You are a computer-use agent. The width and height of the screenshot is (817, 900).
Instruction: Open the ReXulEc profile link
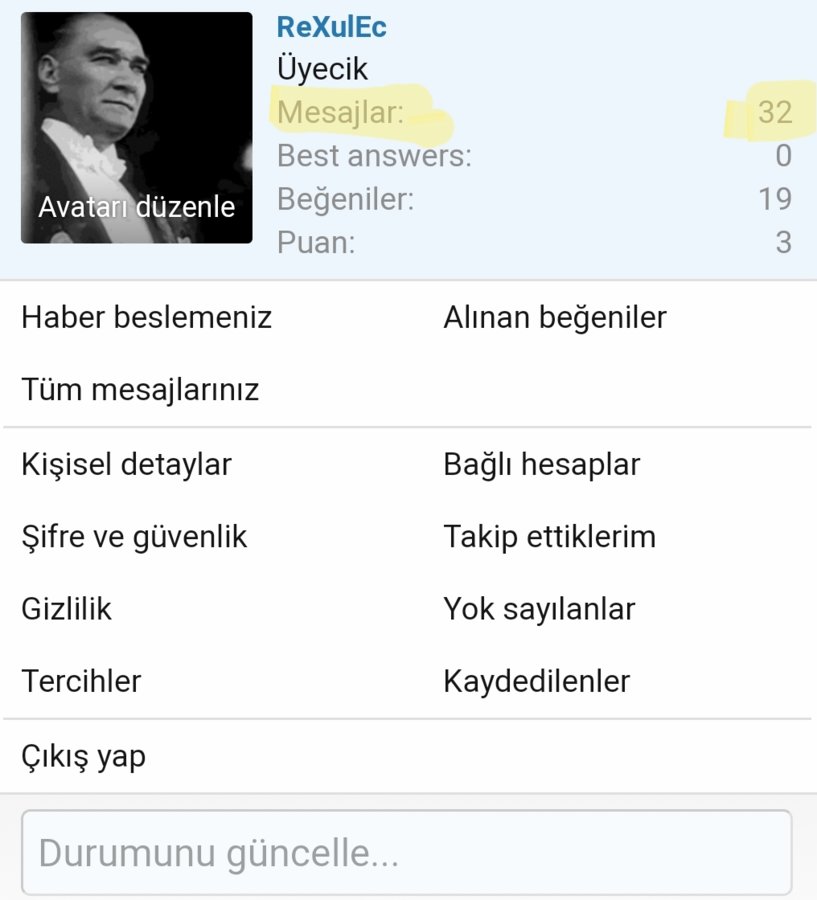coord(331,27)
